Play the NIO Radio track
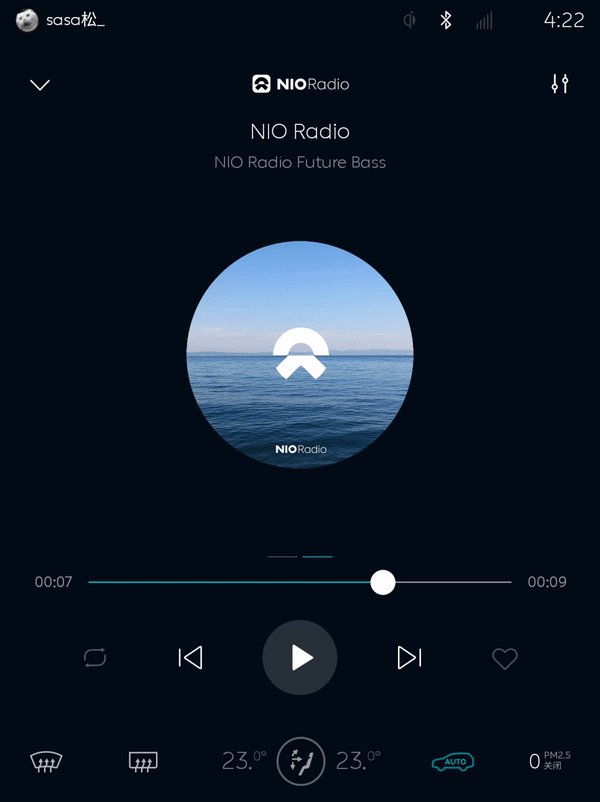The width and height of the screenshot is (600, 802). click(300, 657)
